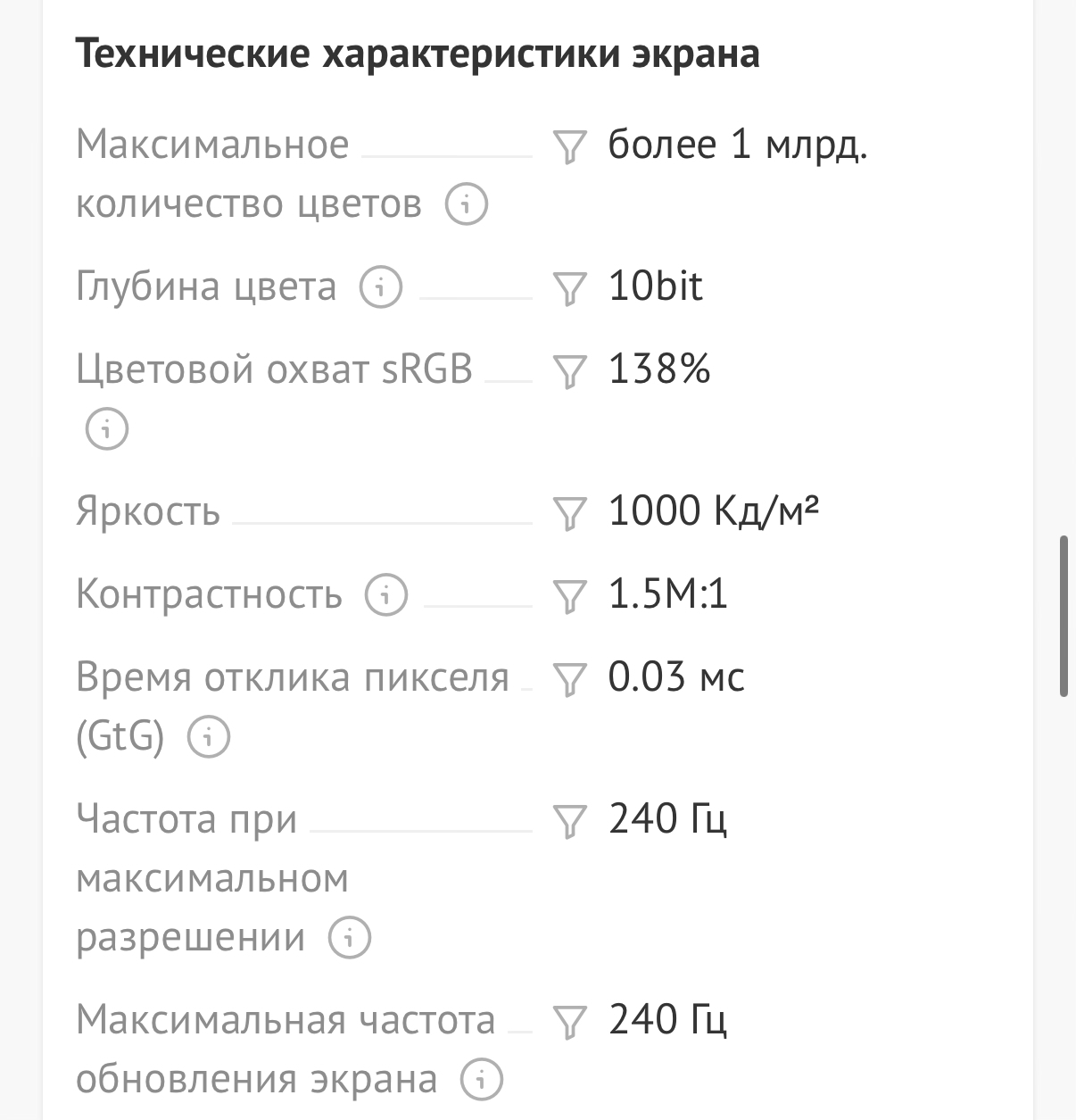Viewport: 1076px width, 1120px height.
Task: Show info about Контрастность
Action: coord(386,594)
